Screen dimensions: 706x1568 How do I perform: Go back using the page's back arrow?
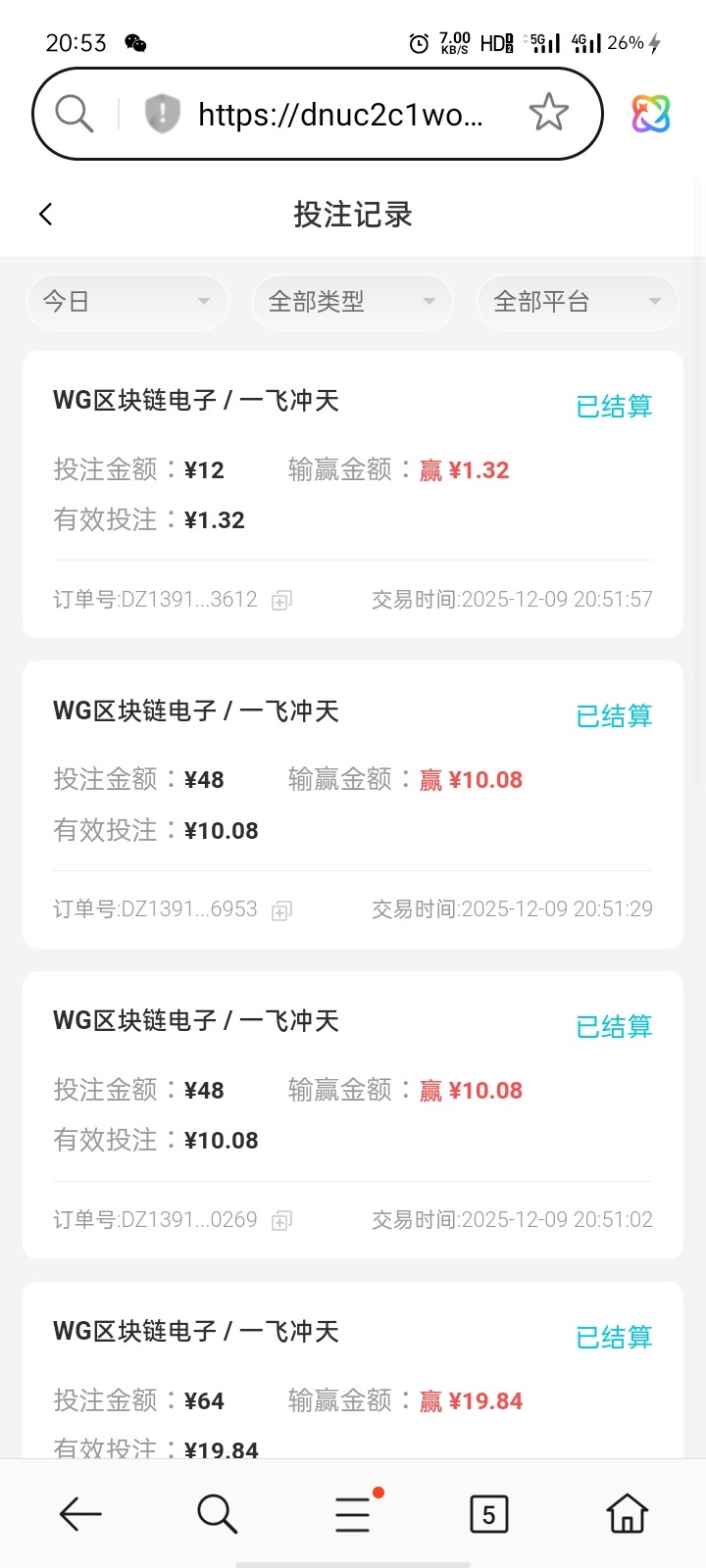(45, 214)
